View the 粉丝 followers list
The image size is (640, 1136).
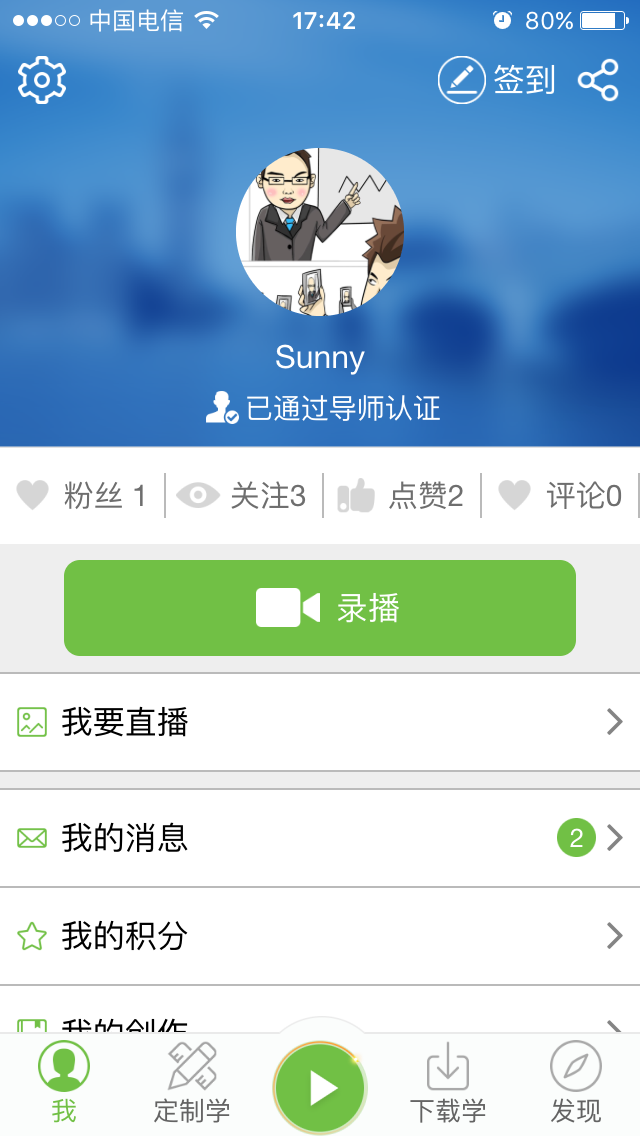pyautogui.click(x=82, y=496)
